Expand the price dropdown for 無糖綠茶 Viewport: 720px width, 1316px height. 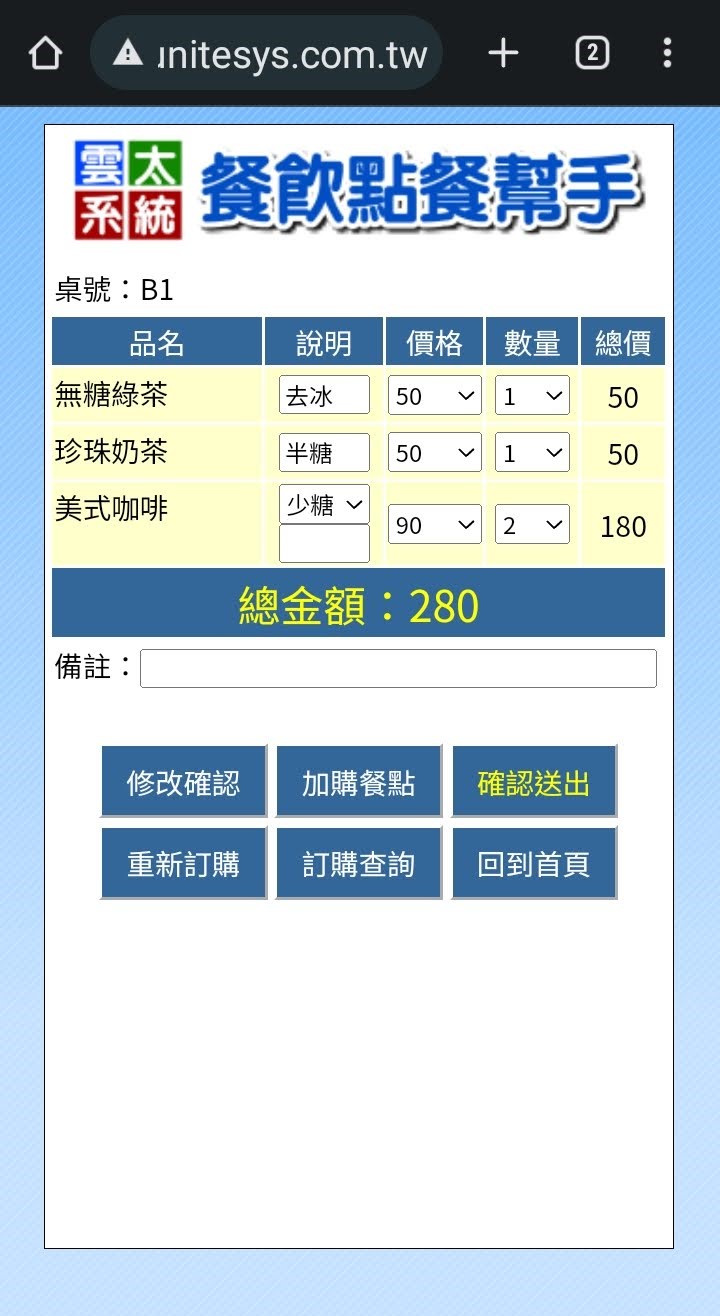click(x=435, y=395)
